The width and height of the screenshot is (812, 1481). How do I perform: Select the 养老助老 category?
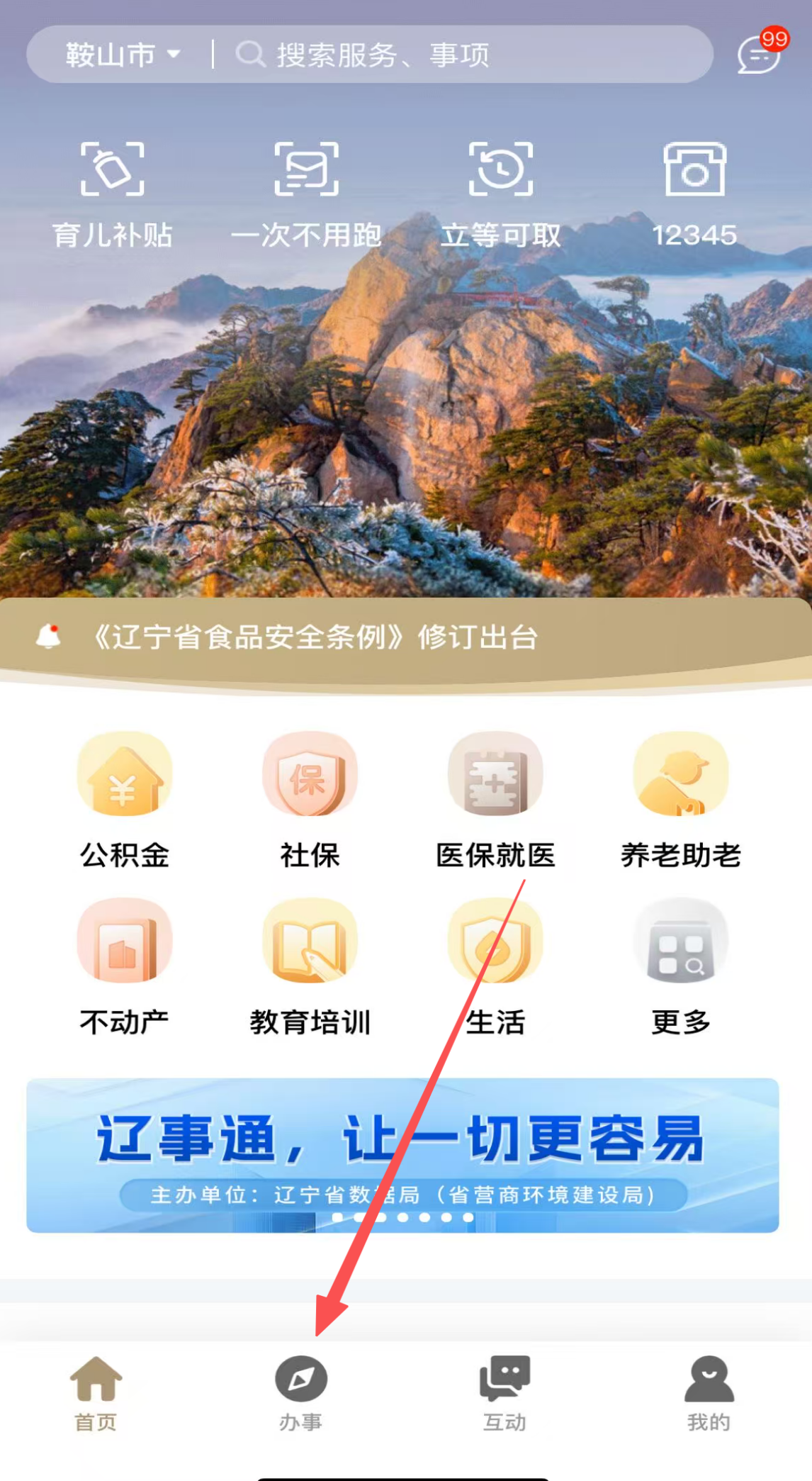(x=681, y=800)
